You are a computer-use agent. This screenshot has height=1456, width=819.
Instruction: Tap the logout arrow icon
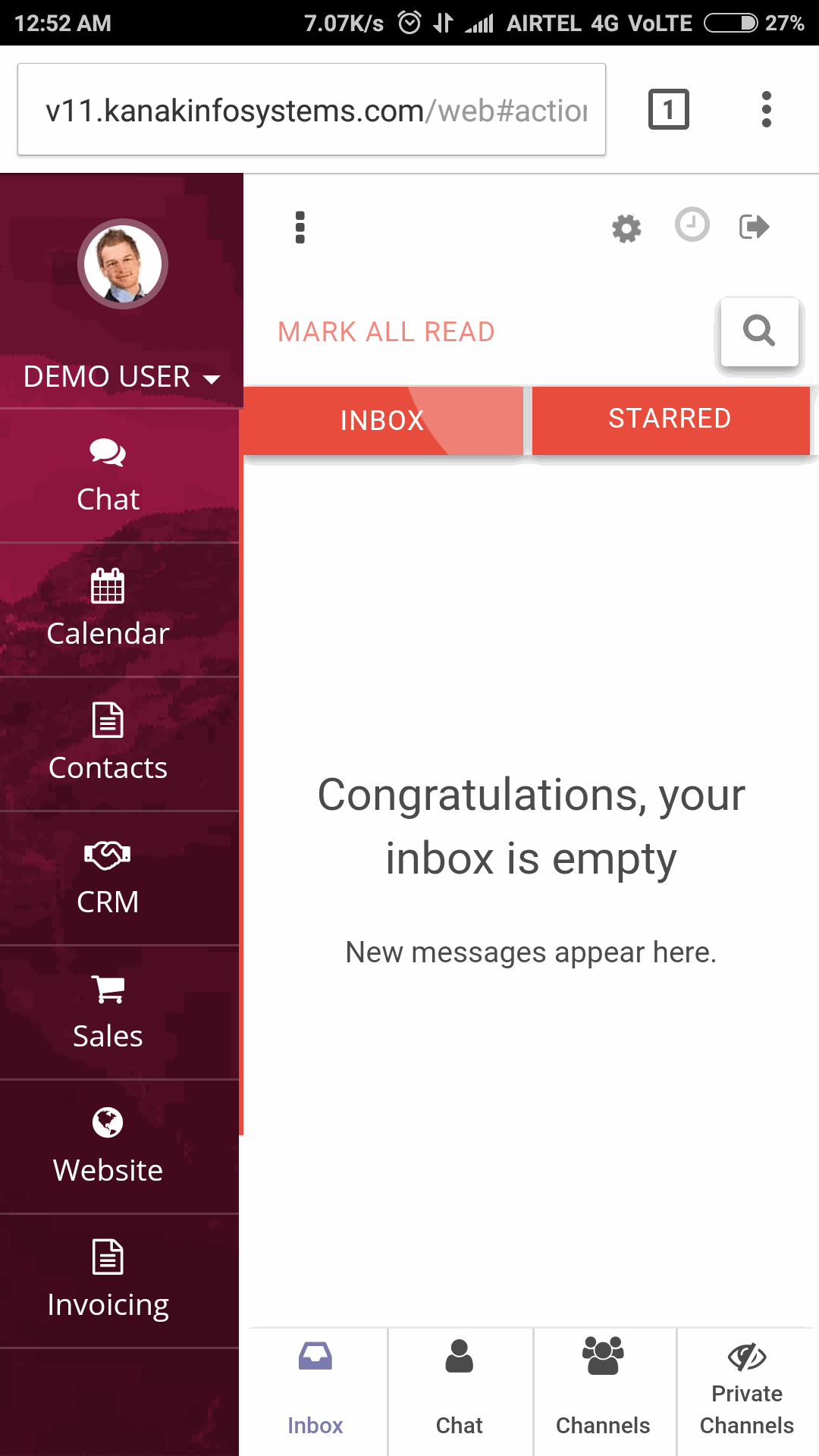(x=754, y=227)
